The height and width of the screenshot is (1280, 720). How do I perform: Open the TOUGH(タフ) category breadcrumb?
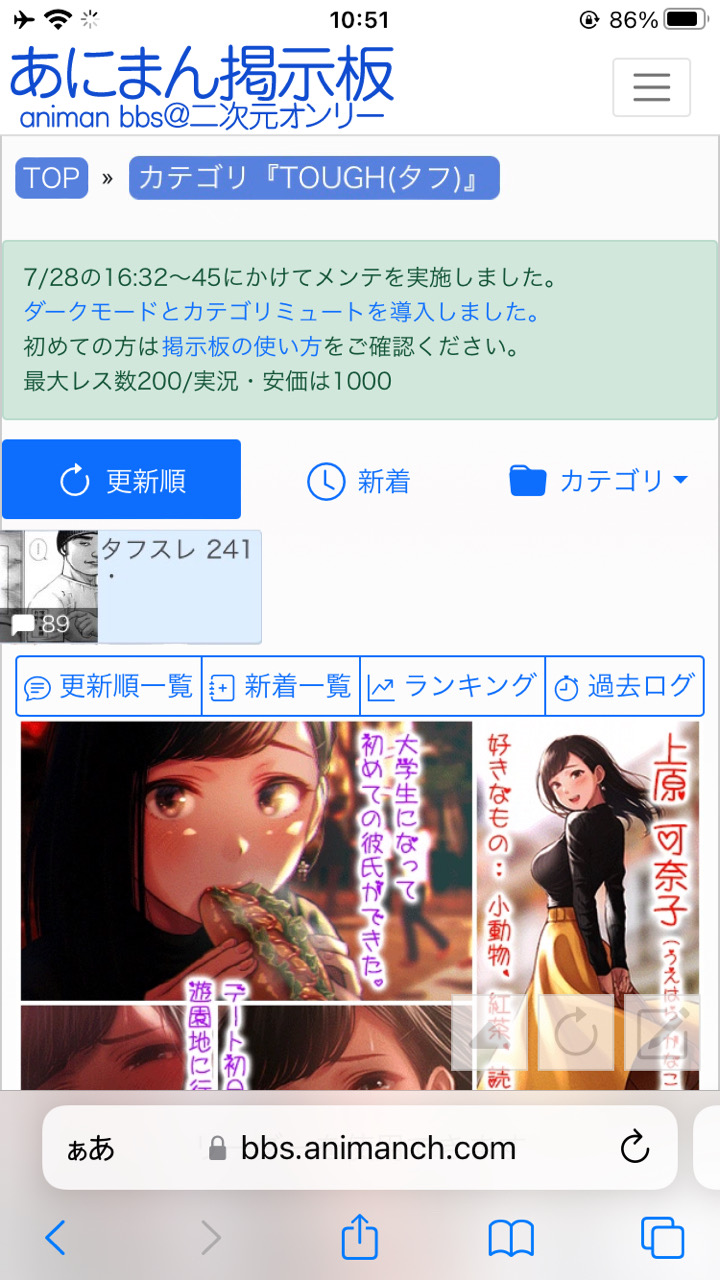tap(314, 178)
